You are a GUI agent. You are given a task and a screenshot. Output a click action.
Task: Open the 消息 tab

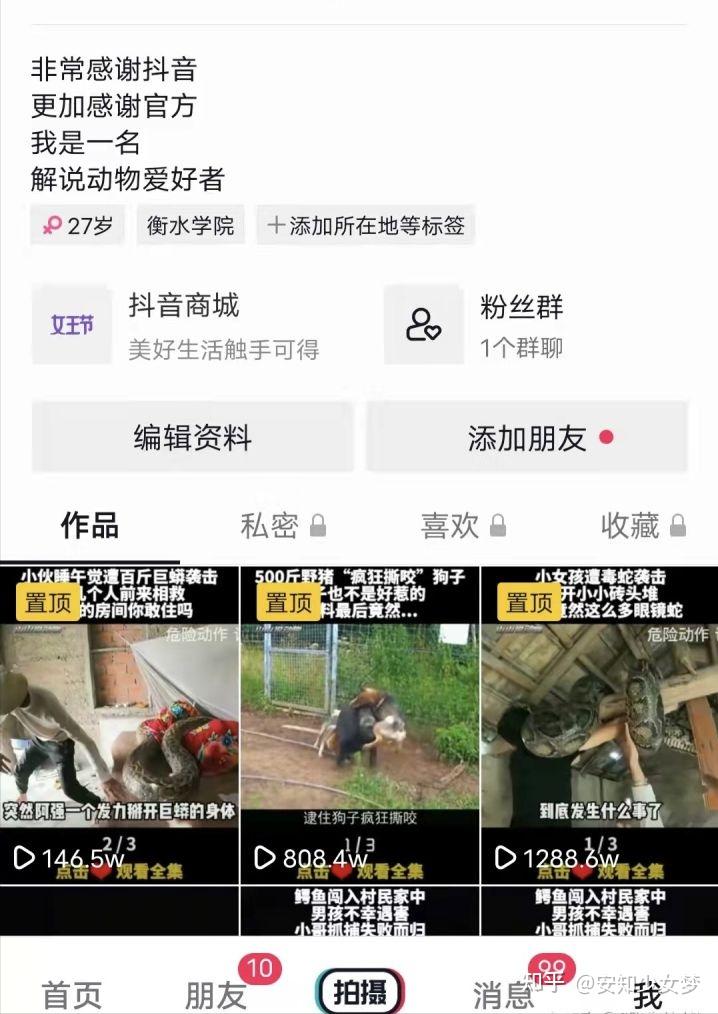click(x=503, y=993)
